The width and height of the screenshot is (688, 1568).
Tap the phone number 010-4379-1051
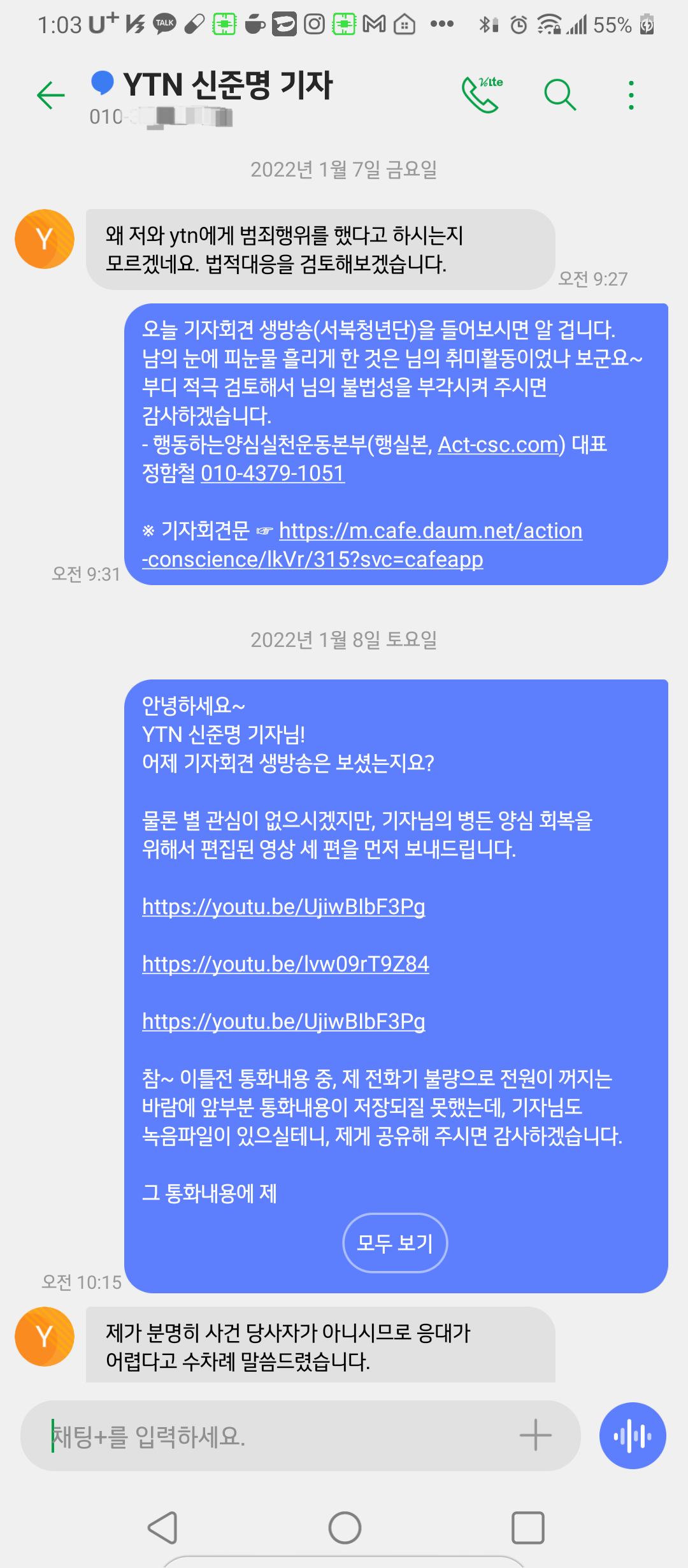coord(273,473)
